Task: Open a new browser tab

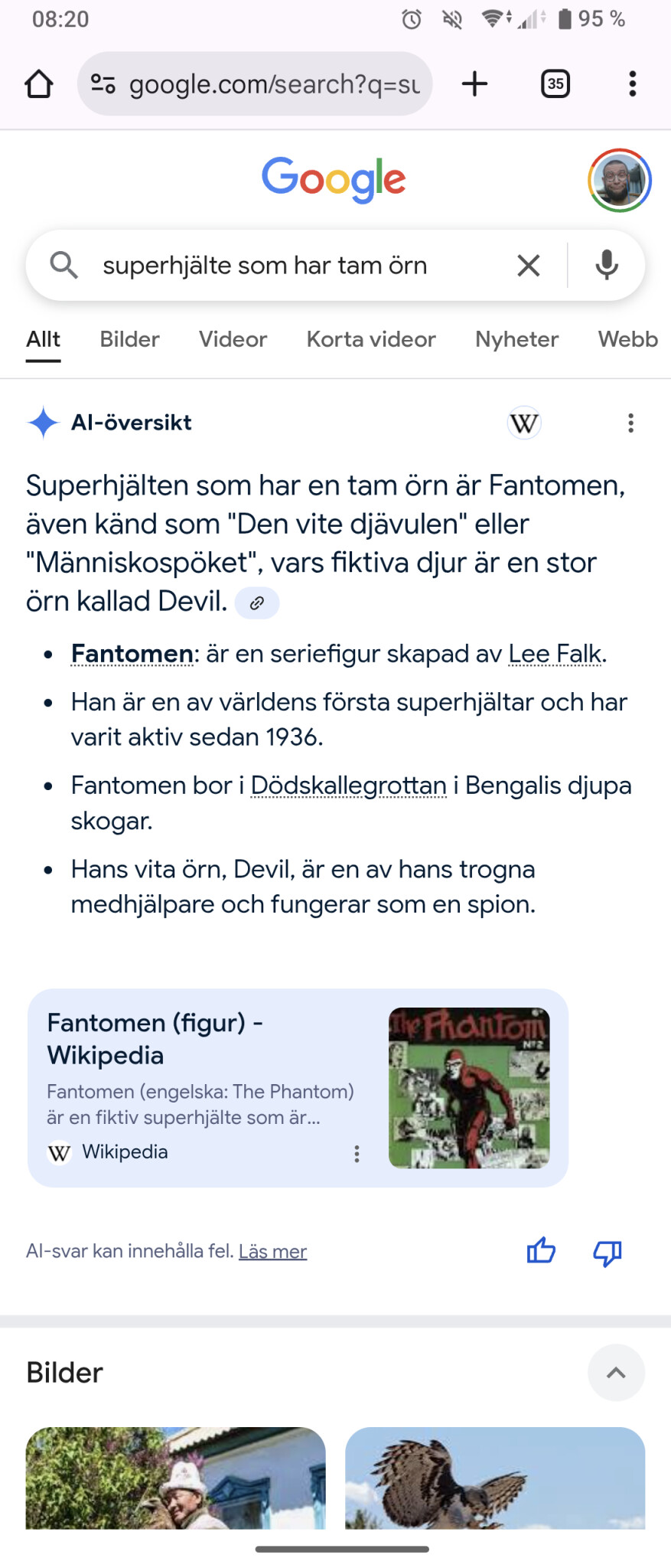Action: click(x=474, y=84)
